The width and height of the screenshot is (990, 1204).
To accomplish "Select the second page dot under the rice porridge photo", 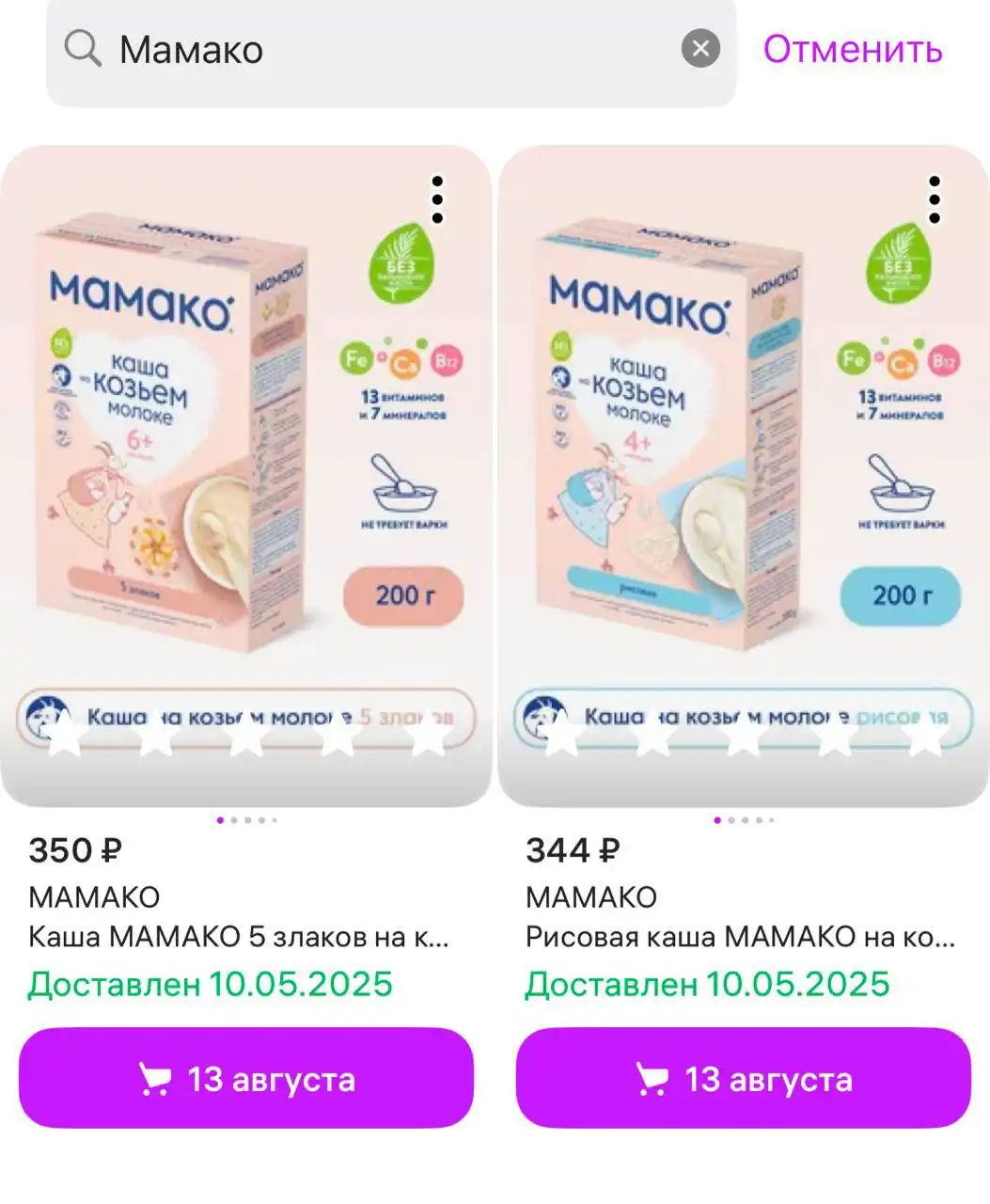I will (732, 820).
